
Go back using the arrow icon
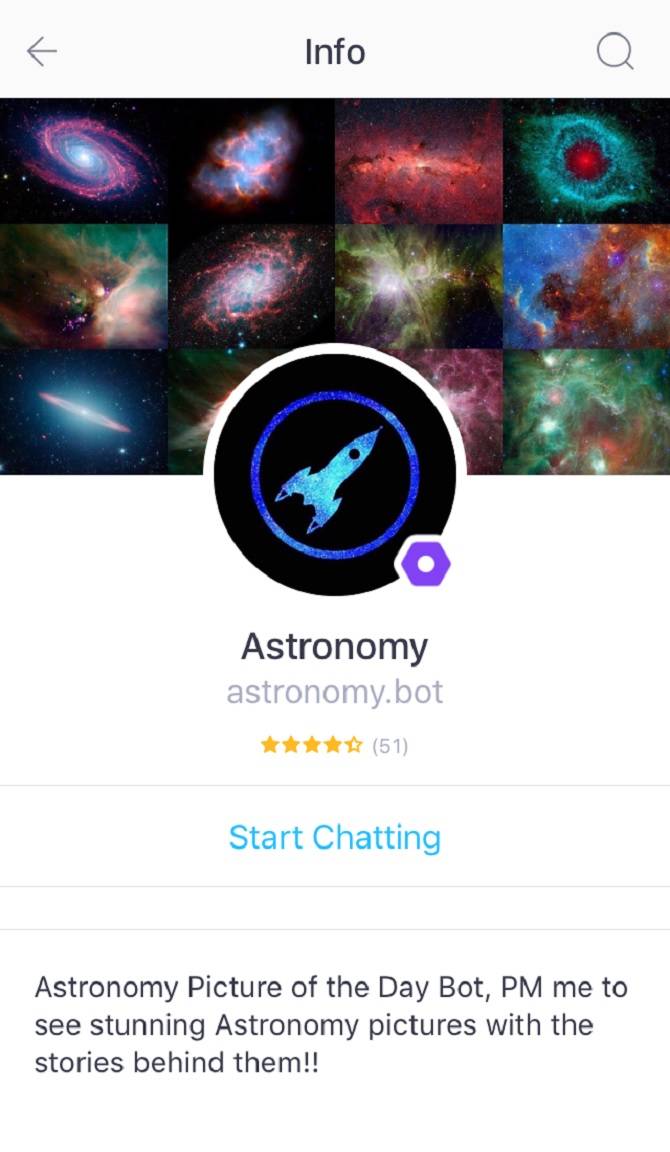pos(42,52)
